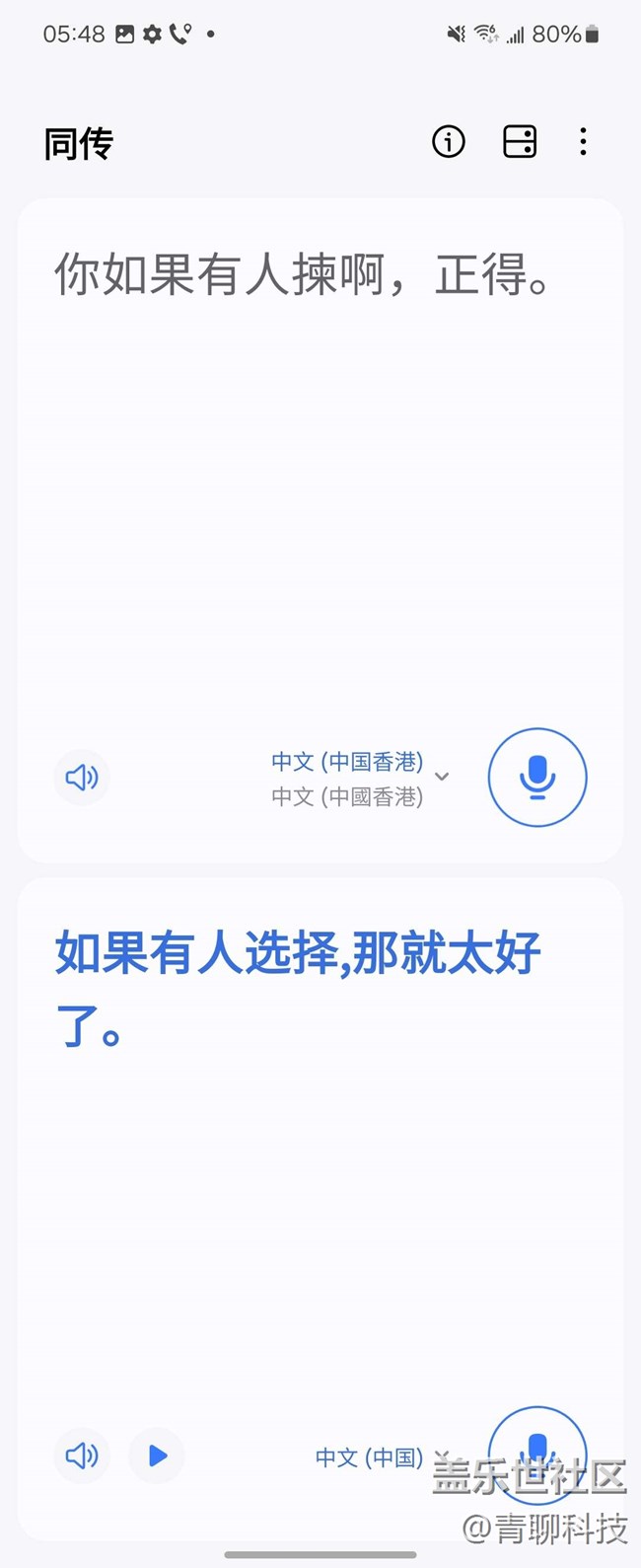Start recording with the bottom microphone
This screenshot has height=1568, width=641.
pyautogui.click(x=537, y=1449)
